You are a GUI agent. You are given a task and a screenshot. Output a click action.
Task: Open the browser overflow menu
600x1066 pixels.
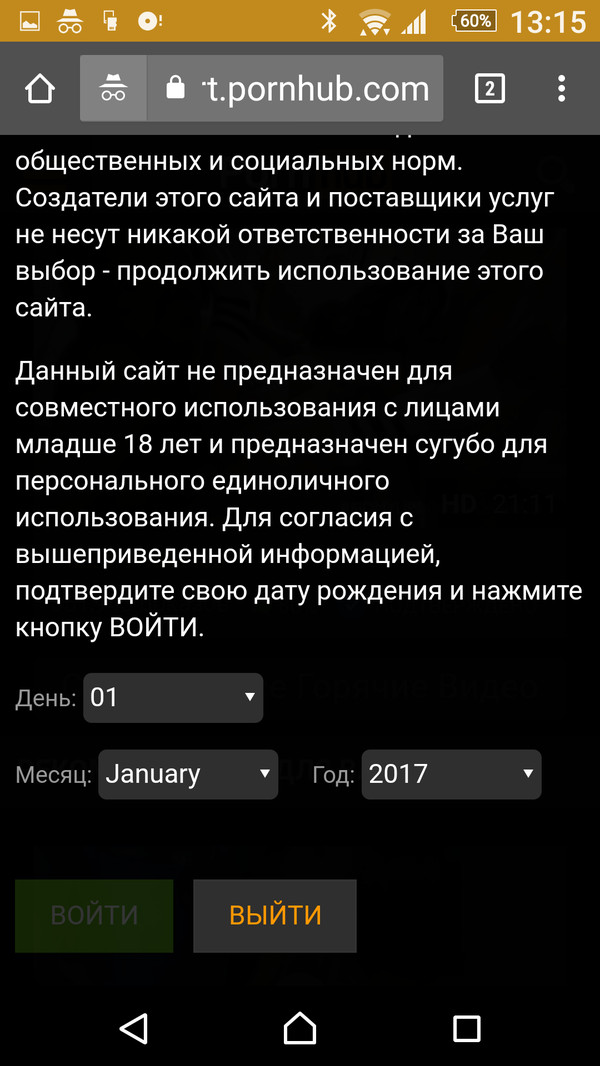(562, 89)
